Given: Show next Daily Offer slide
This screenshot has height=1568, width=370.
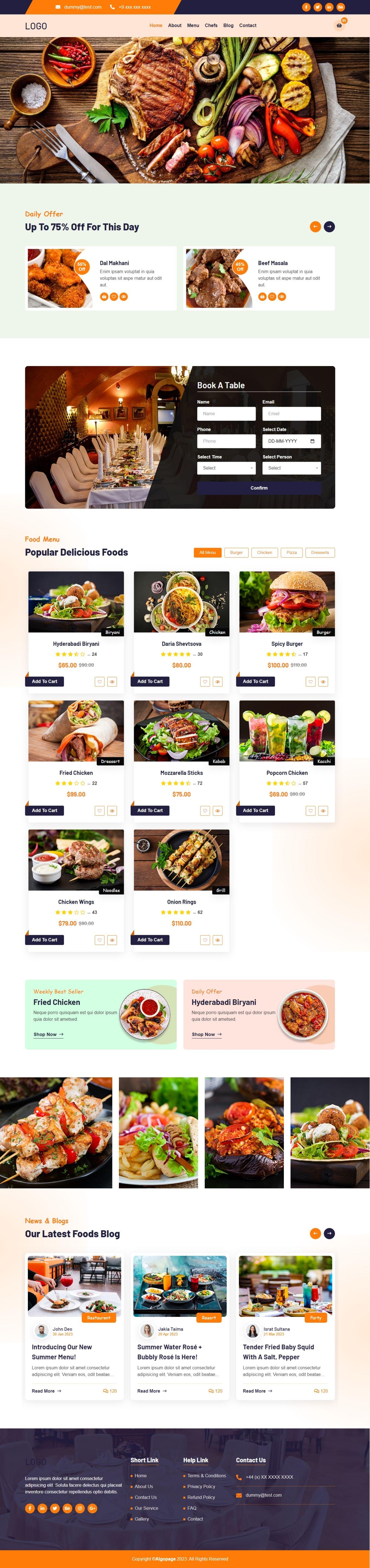Looking at the screenshot, I should [x=329, y=226].
